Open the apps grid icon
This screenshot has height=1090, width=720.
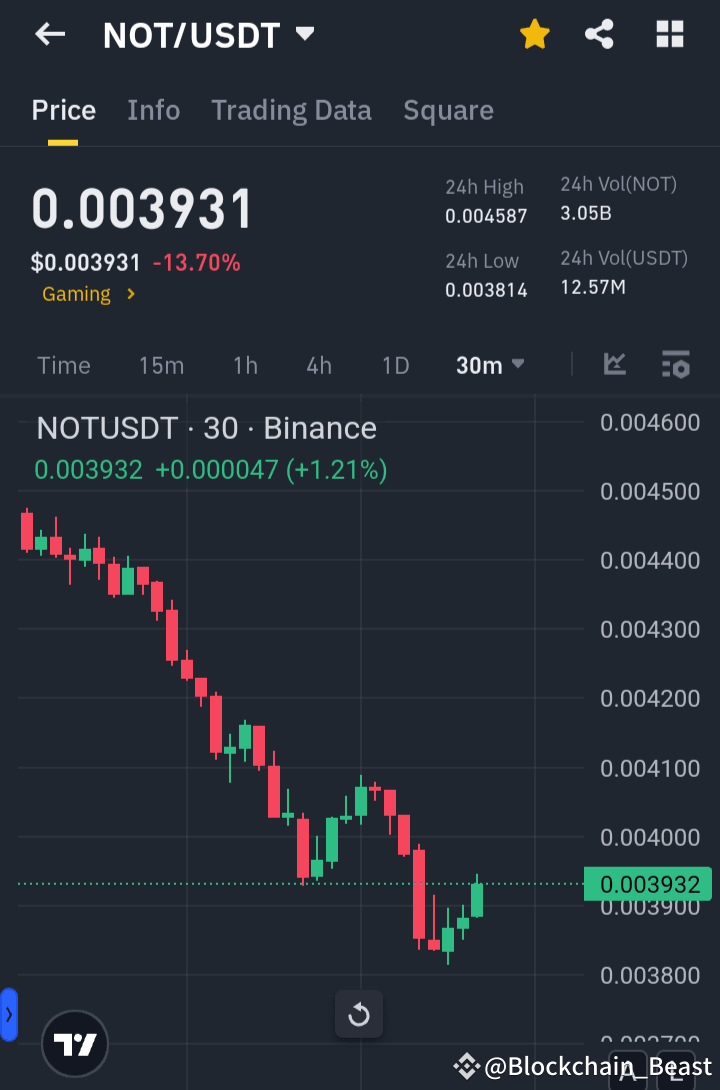[x=669, y=33]
